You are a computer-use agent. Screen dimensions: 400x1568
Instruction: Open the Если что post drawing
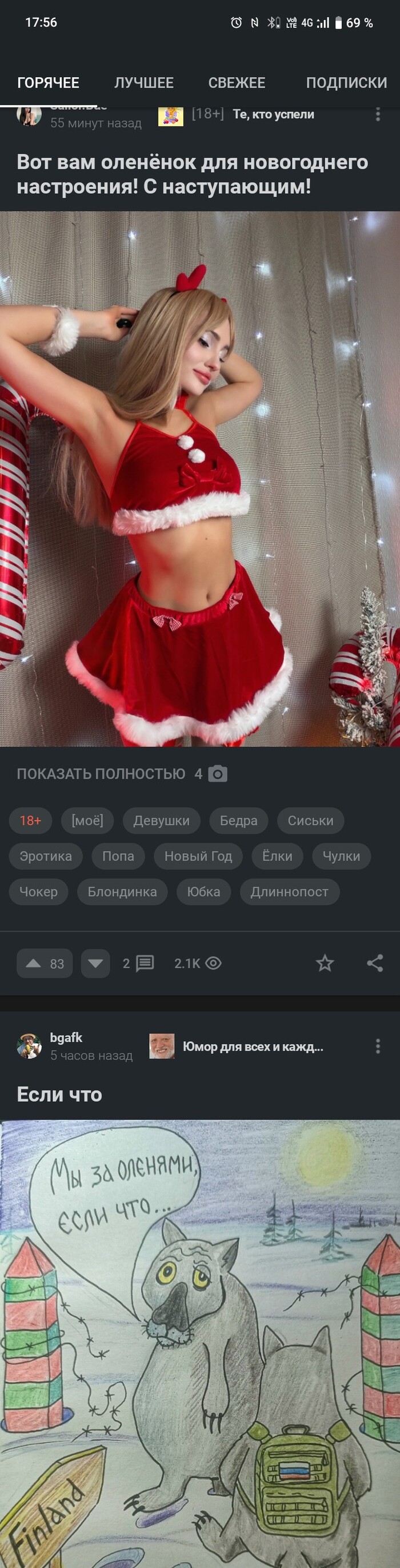point(200,1339)
